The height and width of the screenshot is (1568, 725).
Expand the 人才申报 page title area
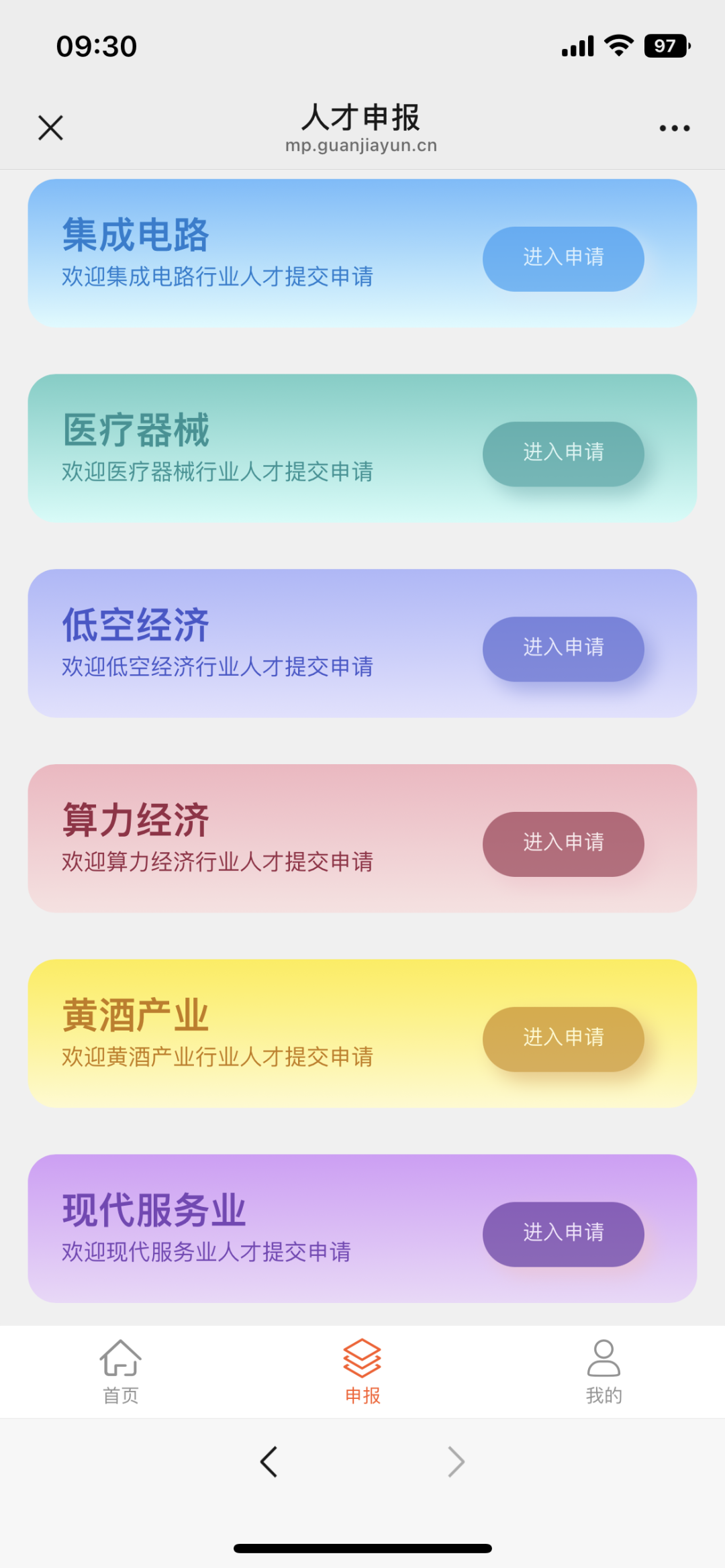pos(362,117)
